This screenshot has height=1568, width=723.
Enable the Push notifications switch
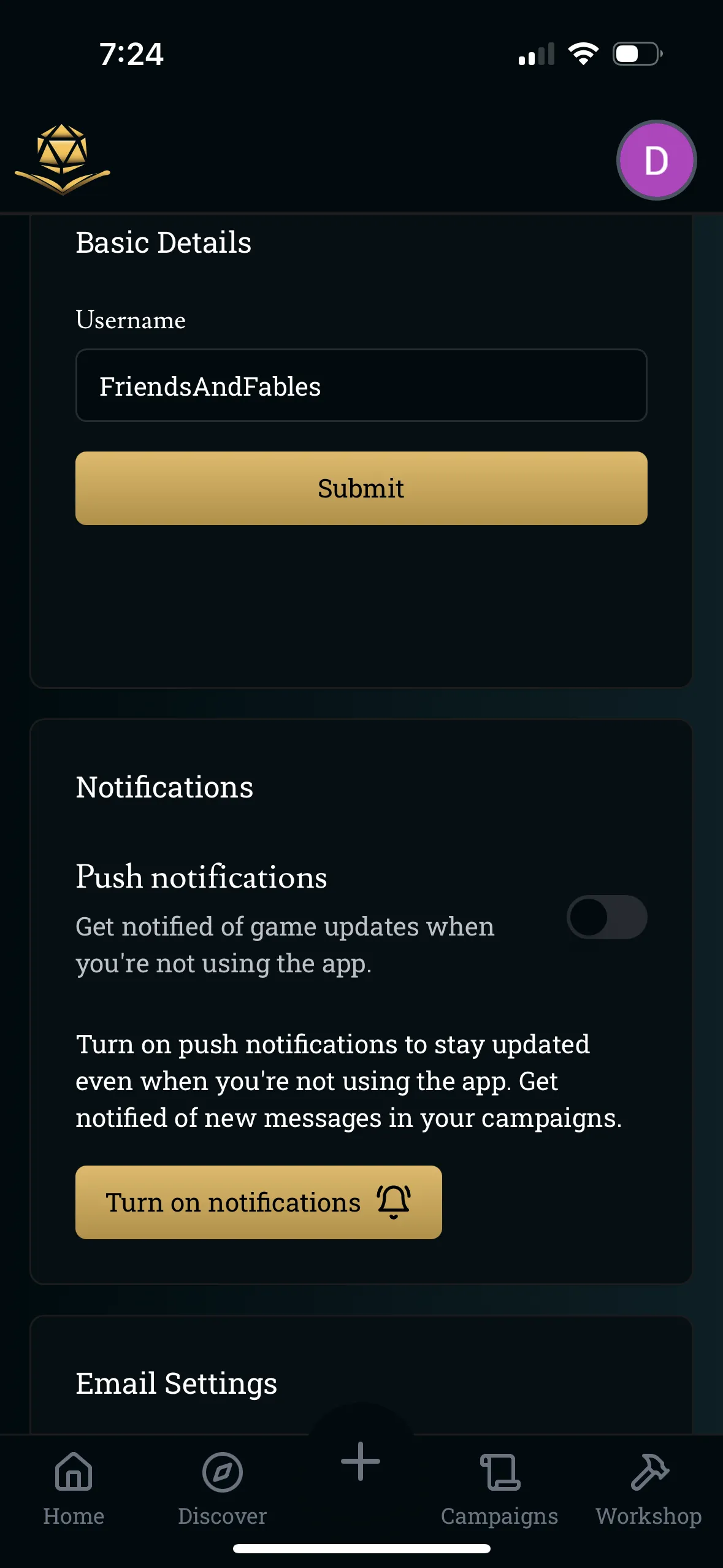[x=606, y=917]
